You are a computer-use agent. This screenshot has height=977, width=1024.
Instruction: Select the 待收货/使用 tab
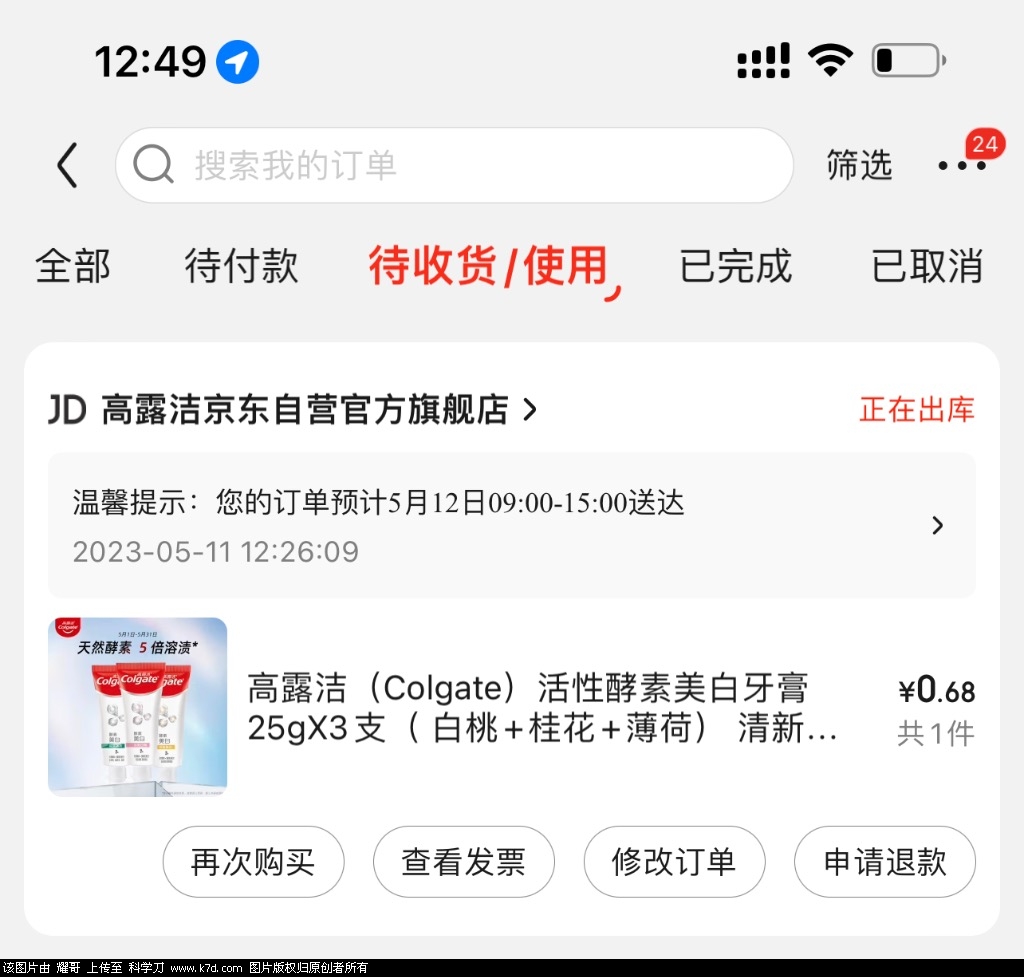point(490,267)
